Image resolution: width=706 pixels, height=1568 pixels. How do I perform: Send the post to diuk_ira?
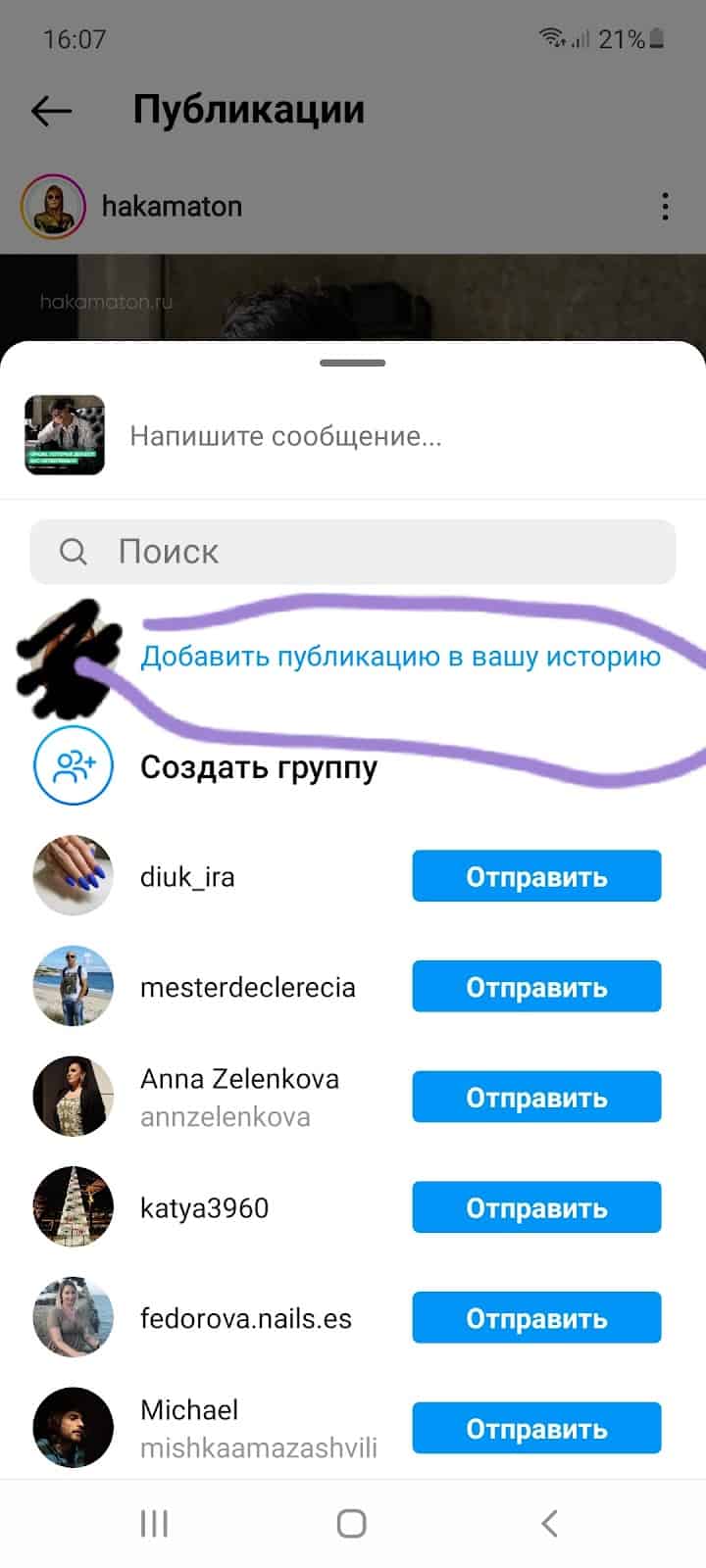tap(536, 876)
